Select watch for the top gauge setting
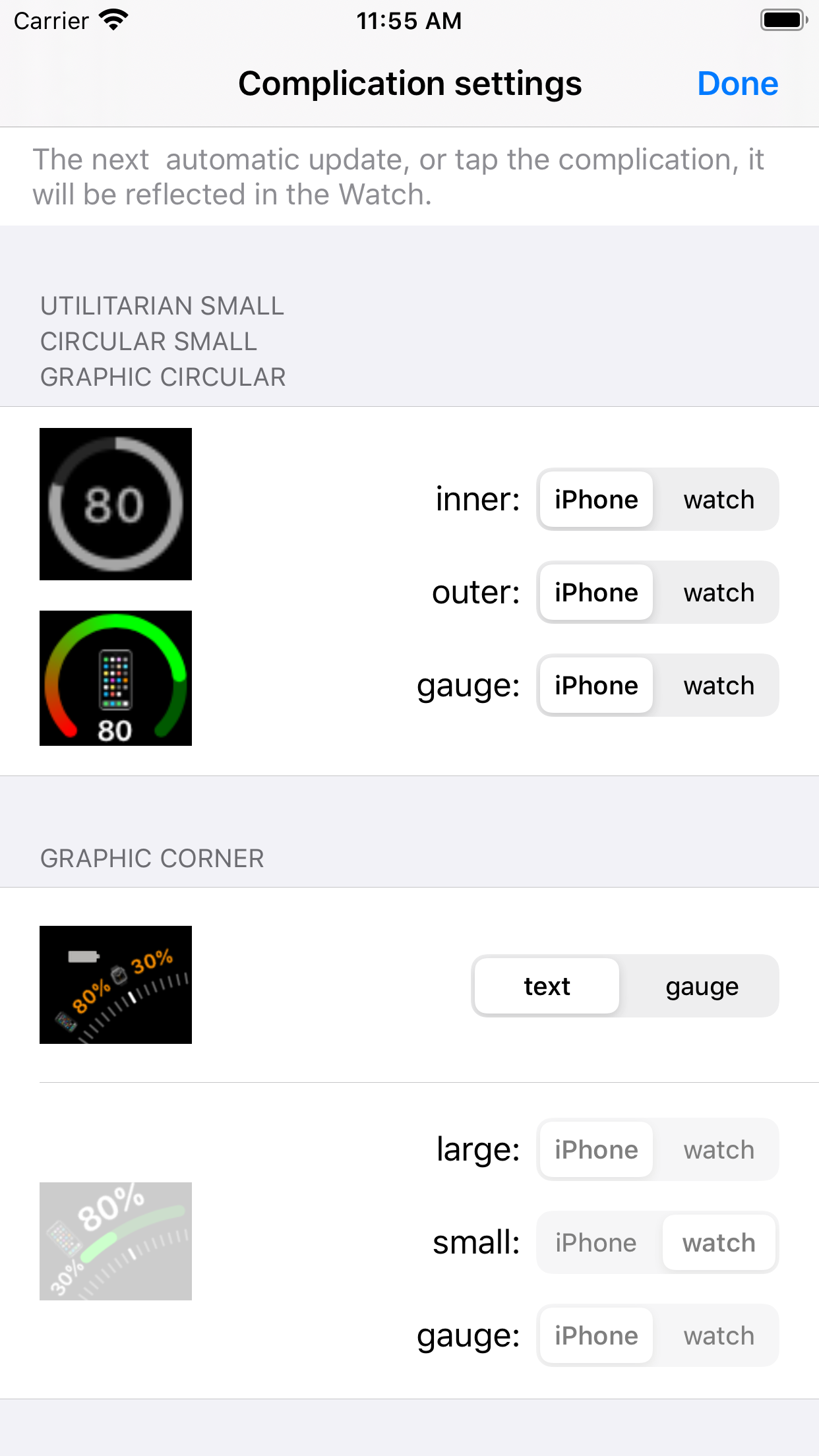This screenshot has width=819, height=1456. pos(718,685)
